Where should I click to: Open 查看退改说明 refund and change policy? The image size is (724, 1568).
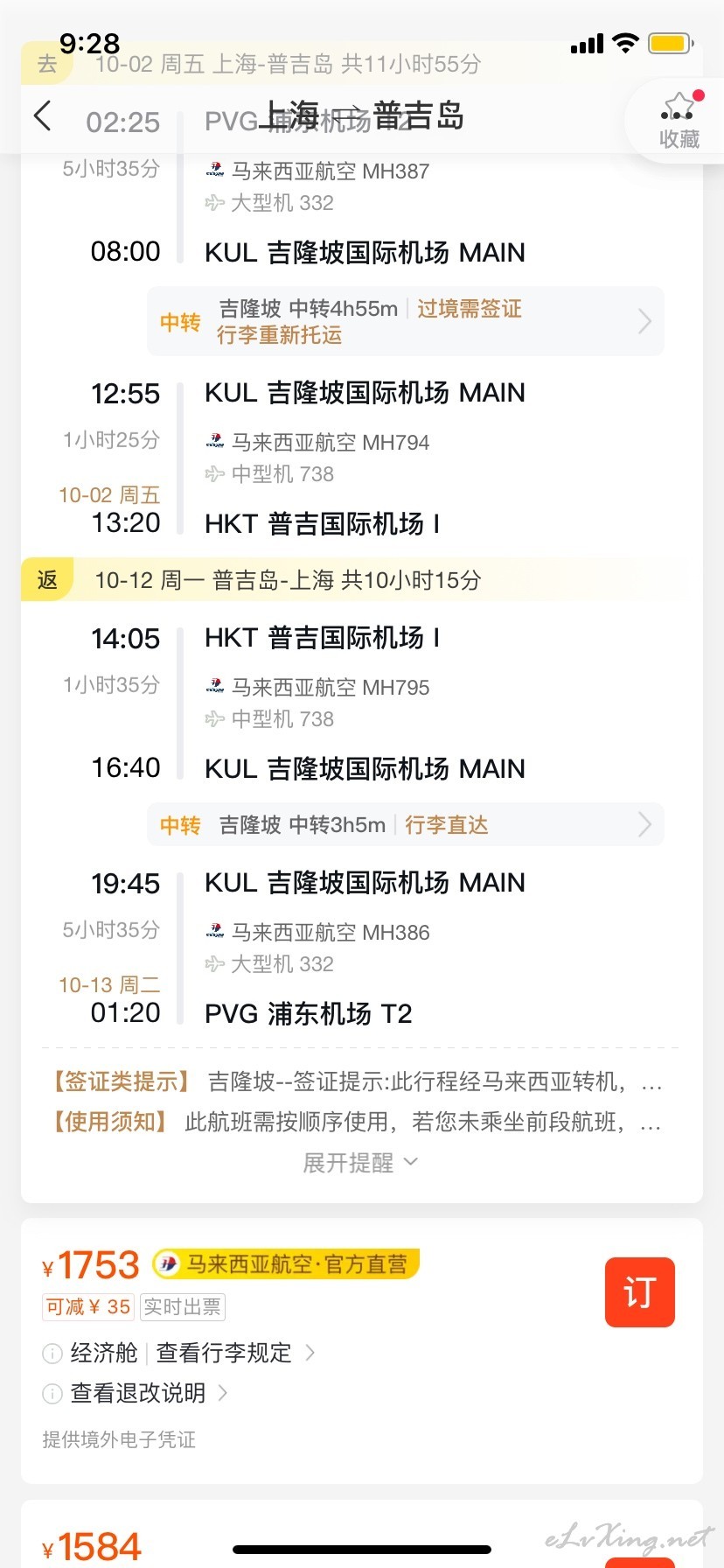[137, 1393]
